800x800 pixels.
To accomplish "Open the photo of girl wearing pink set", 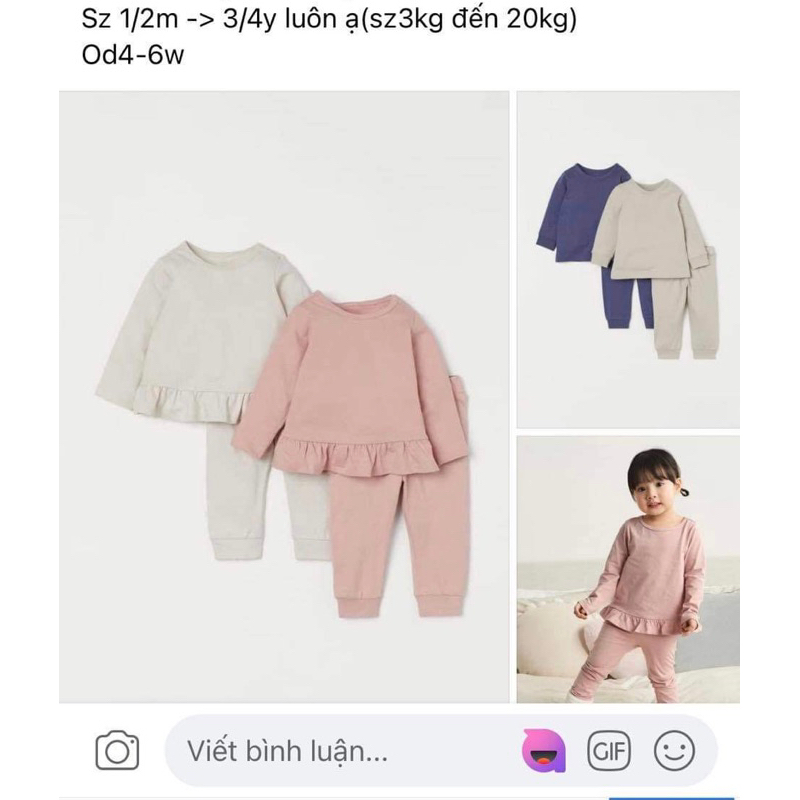I will point(628,568).
